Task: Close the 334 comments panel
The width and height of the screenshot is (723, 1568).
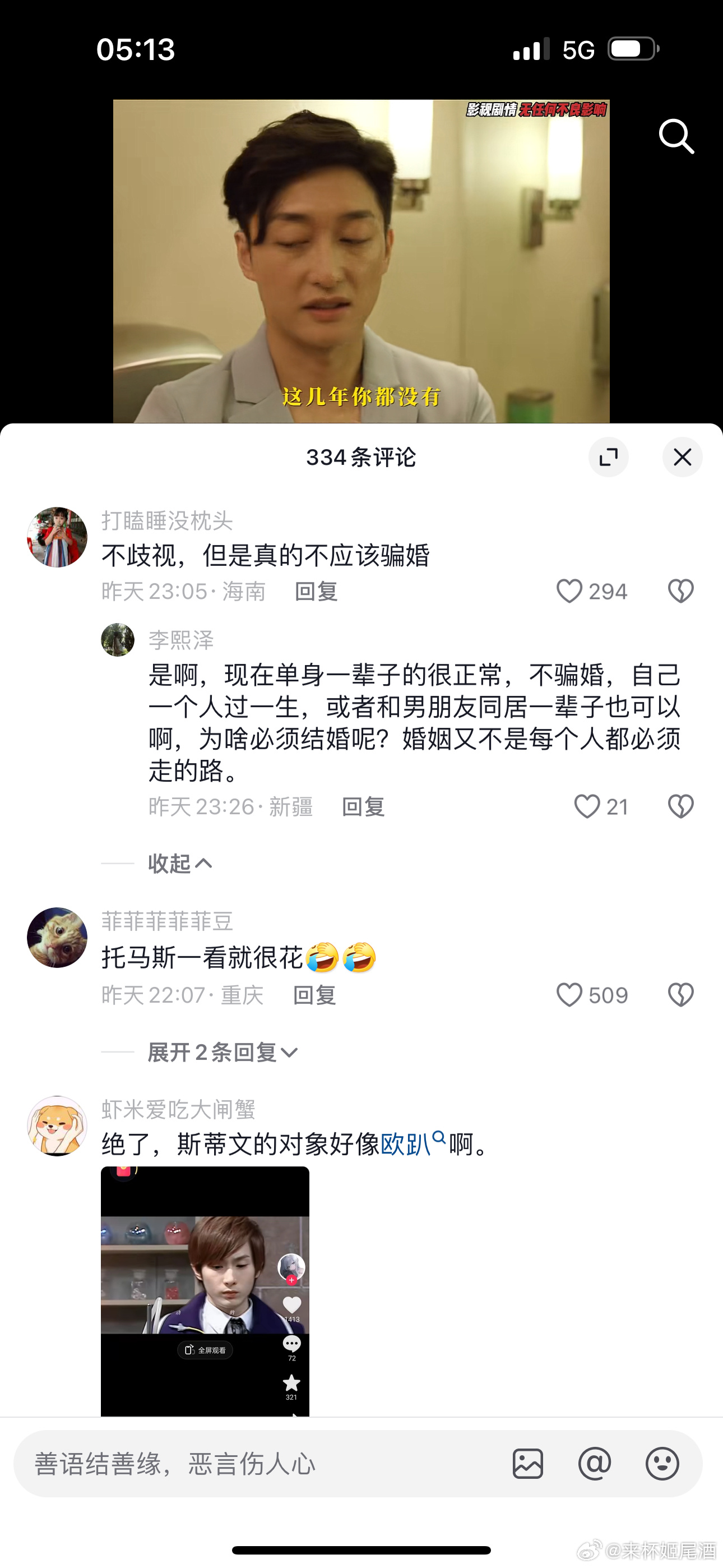Action: click(682, 457)
